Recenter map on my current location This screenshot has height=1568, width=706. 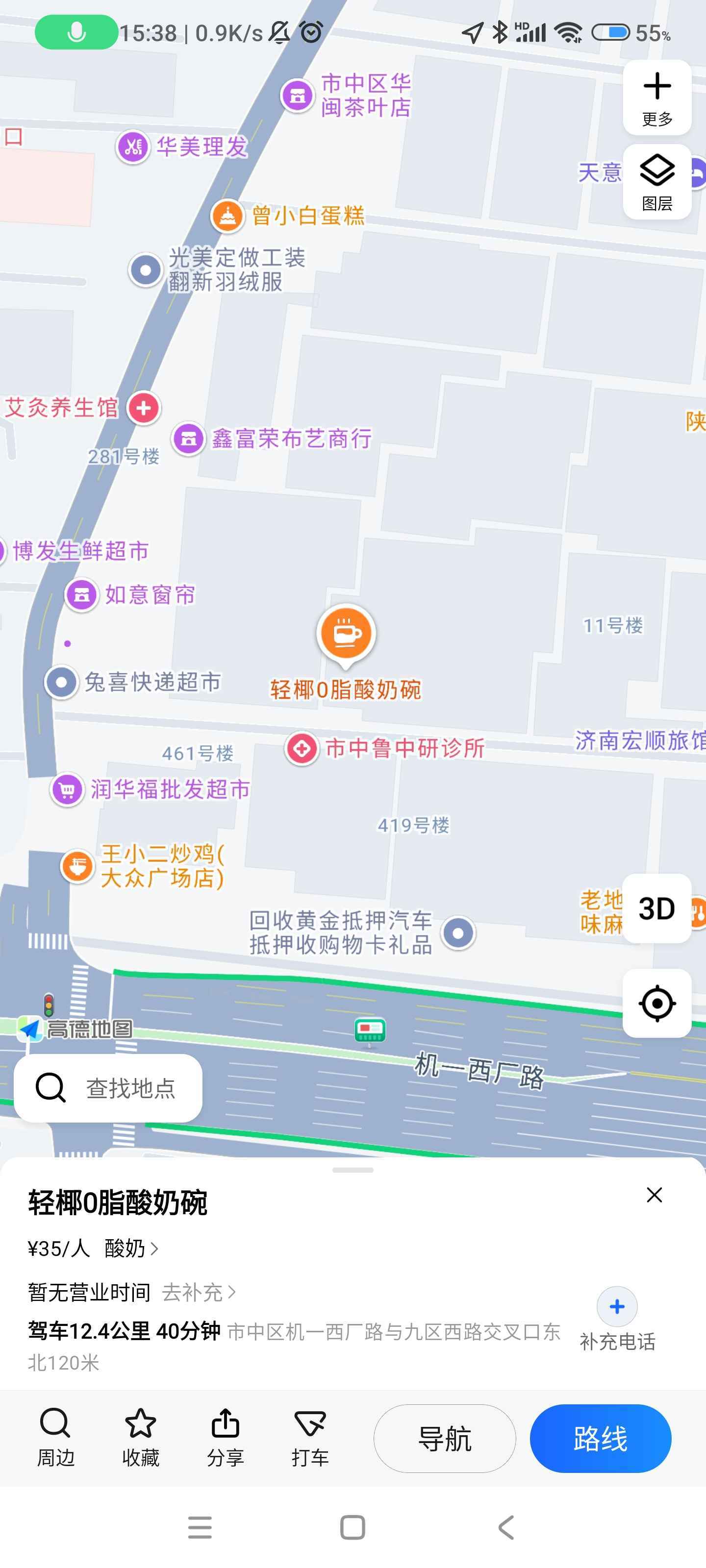[656, 1003]
